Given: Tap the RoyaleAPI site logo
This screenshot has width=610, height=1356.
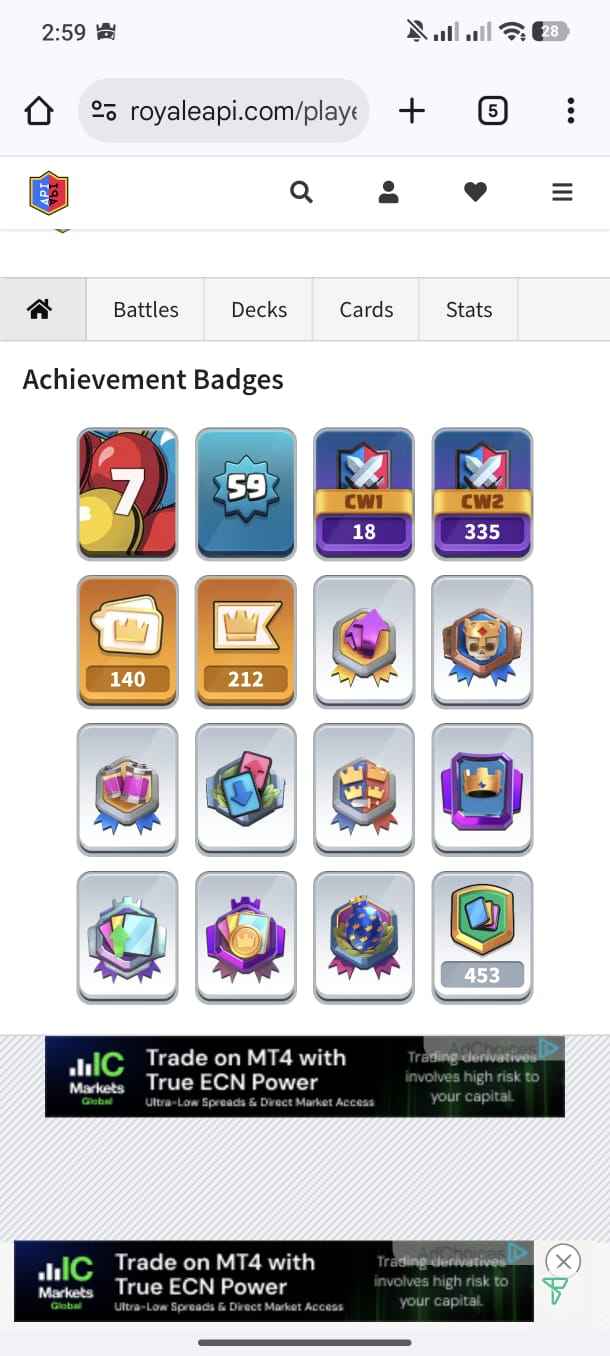Looking at the screenshot, I should click(49, 192).
